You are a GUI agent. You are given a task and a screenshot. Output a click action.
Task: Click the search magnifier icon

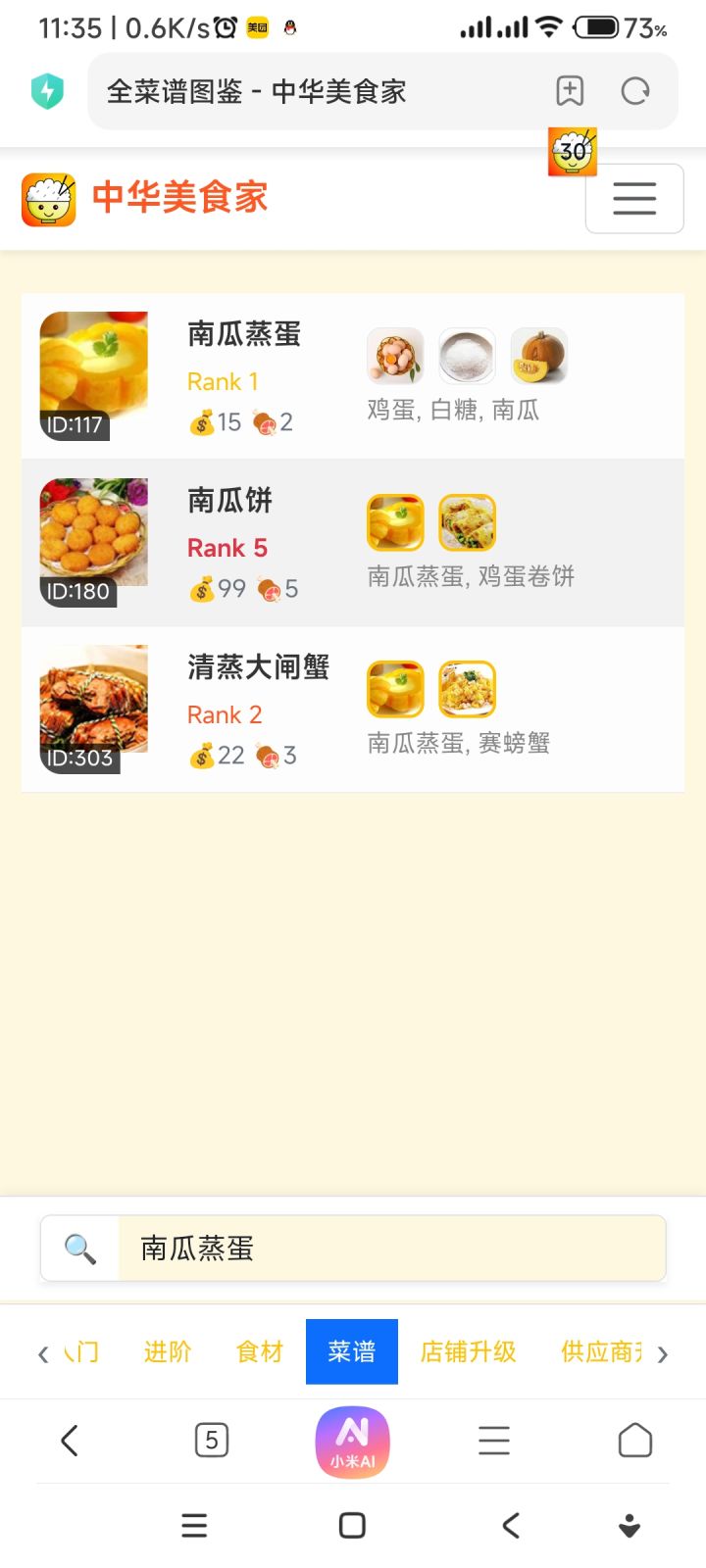pyautogui.click(x=80, y=1248)
